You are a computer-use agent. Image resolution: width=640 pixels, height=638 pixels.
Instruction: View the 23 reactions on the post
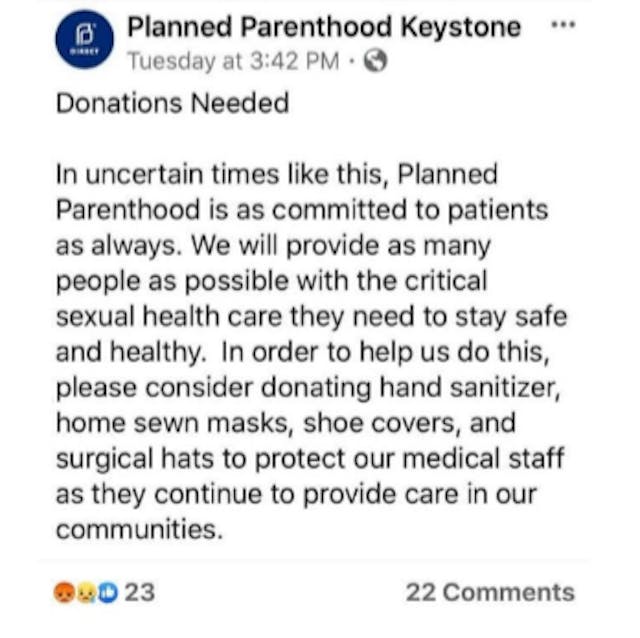[105, 592]
